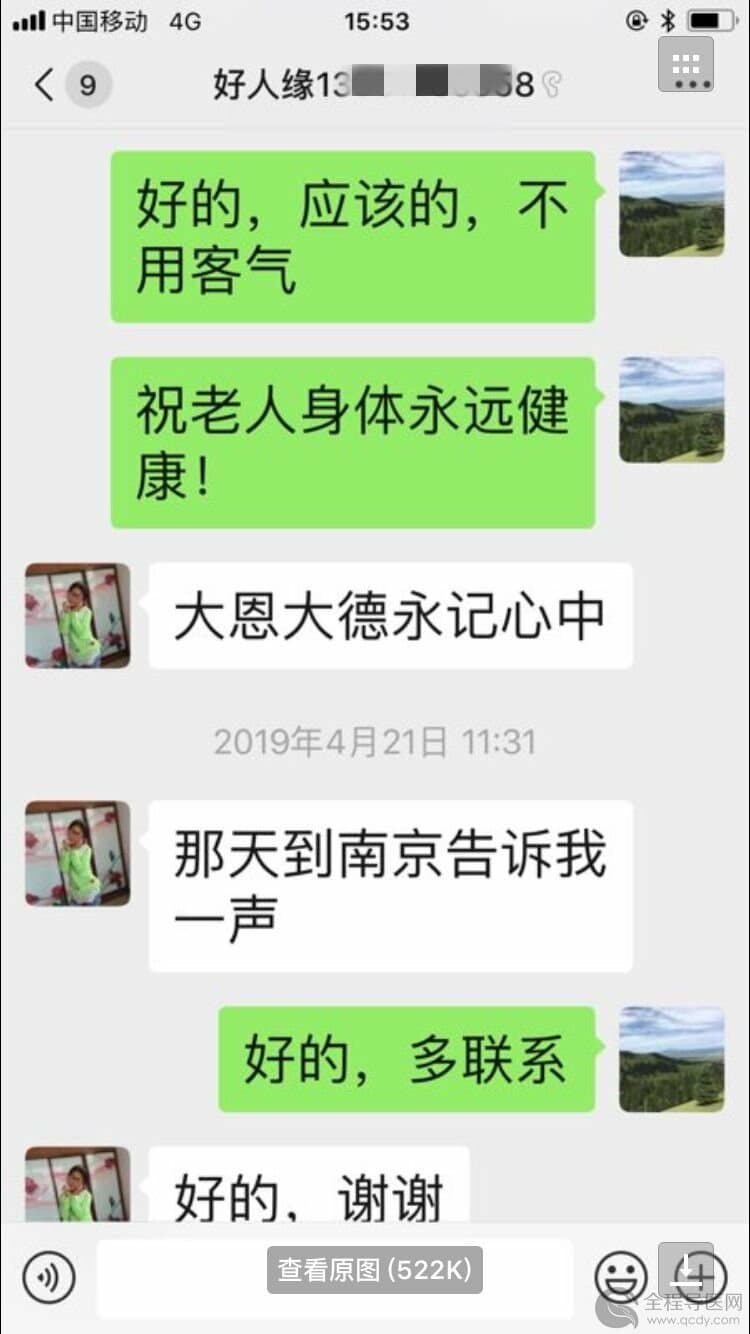Screen dimensions: 750x1334
Task: Tap 查看原图 (522K) to load original image
Action: coord(374,1270)
